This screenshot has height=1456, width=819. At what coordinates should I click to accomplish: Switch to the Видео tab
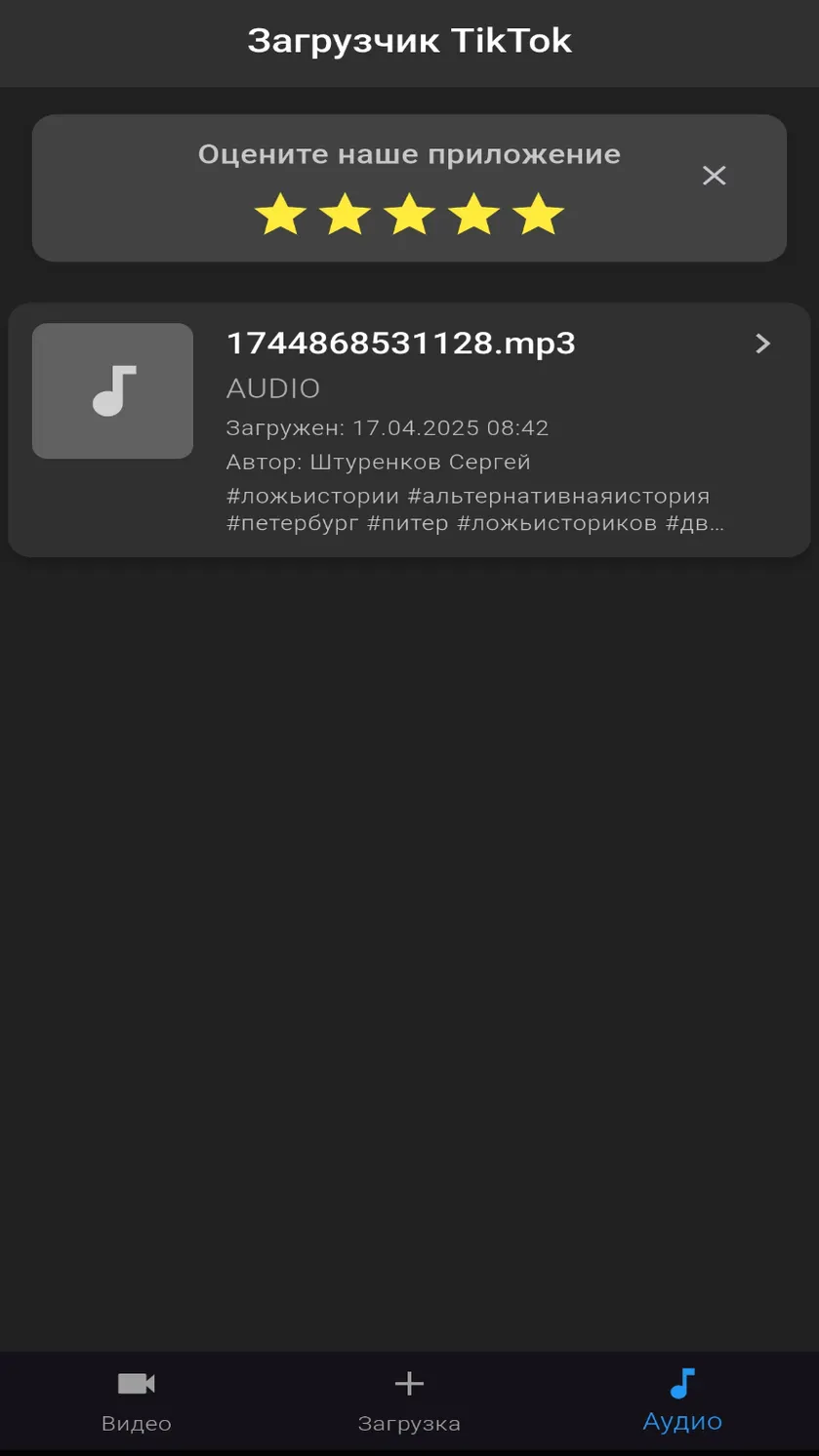point(137,1401)
